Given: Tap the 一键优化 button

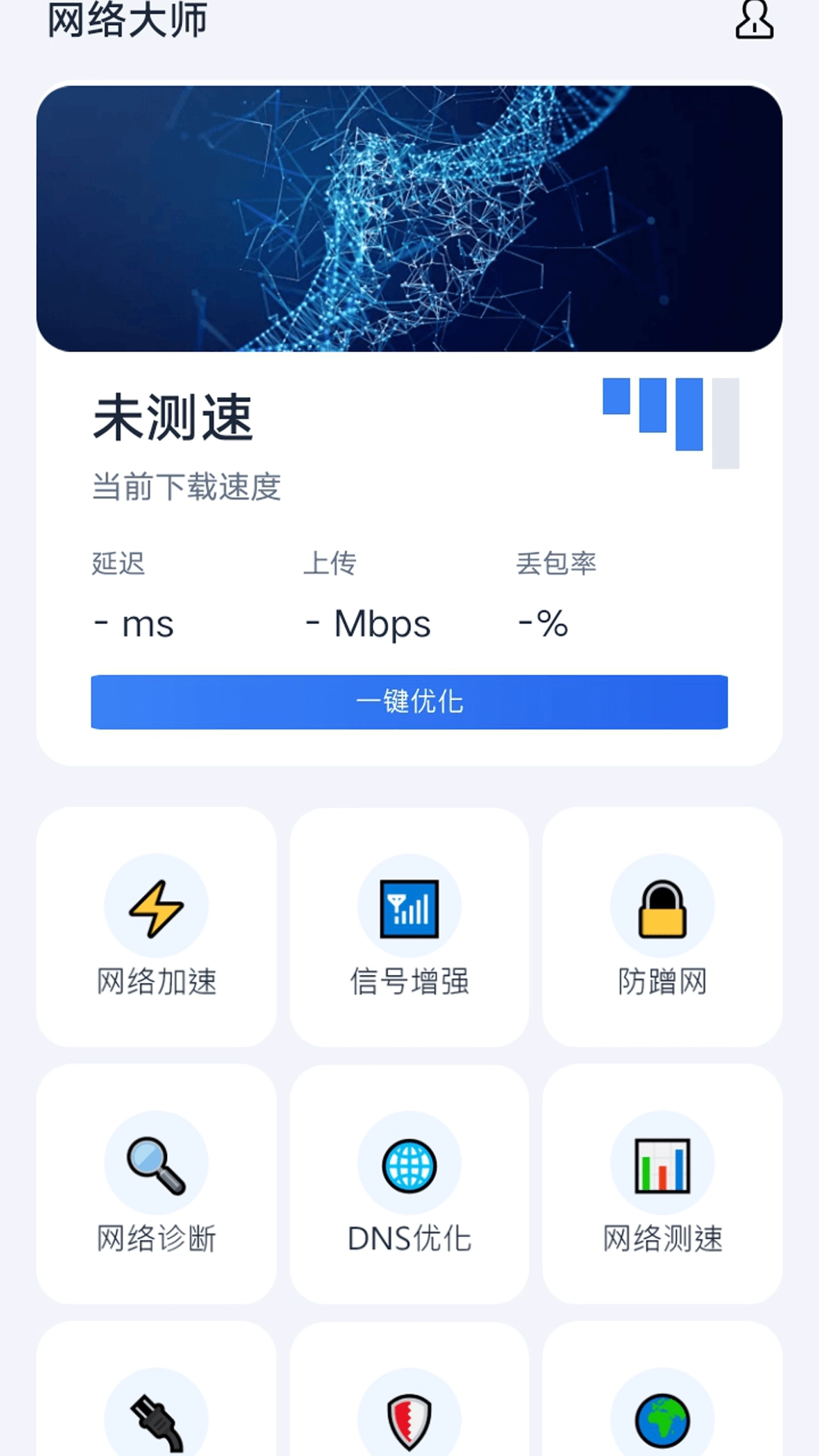Looking at the screenshot, I should [x=409, y=701].
